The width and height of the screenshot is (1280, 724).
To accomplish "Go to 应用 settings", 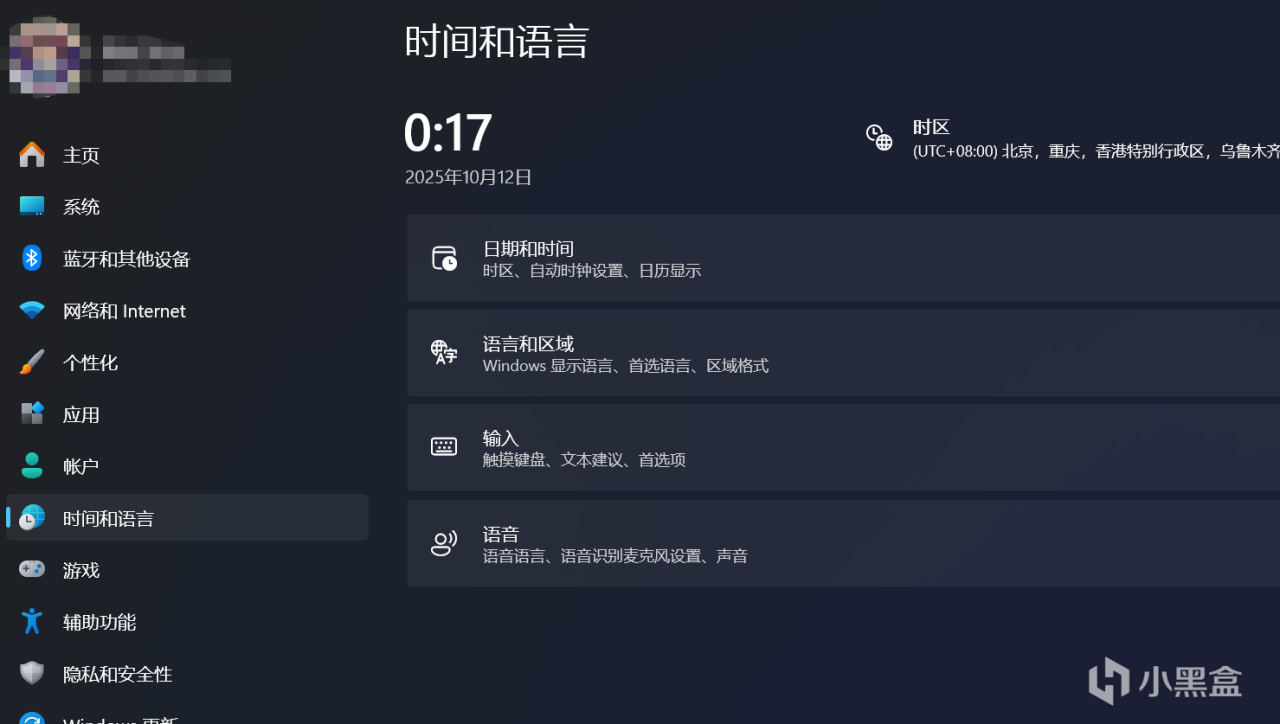I will click(82, 415).
